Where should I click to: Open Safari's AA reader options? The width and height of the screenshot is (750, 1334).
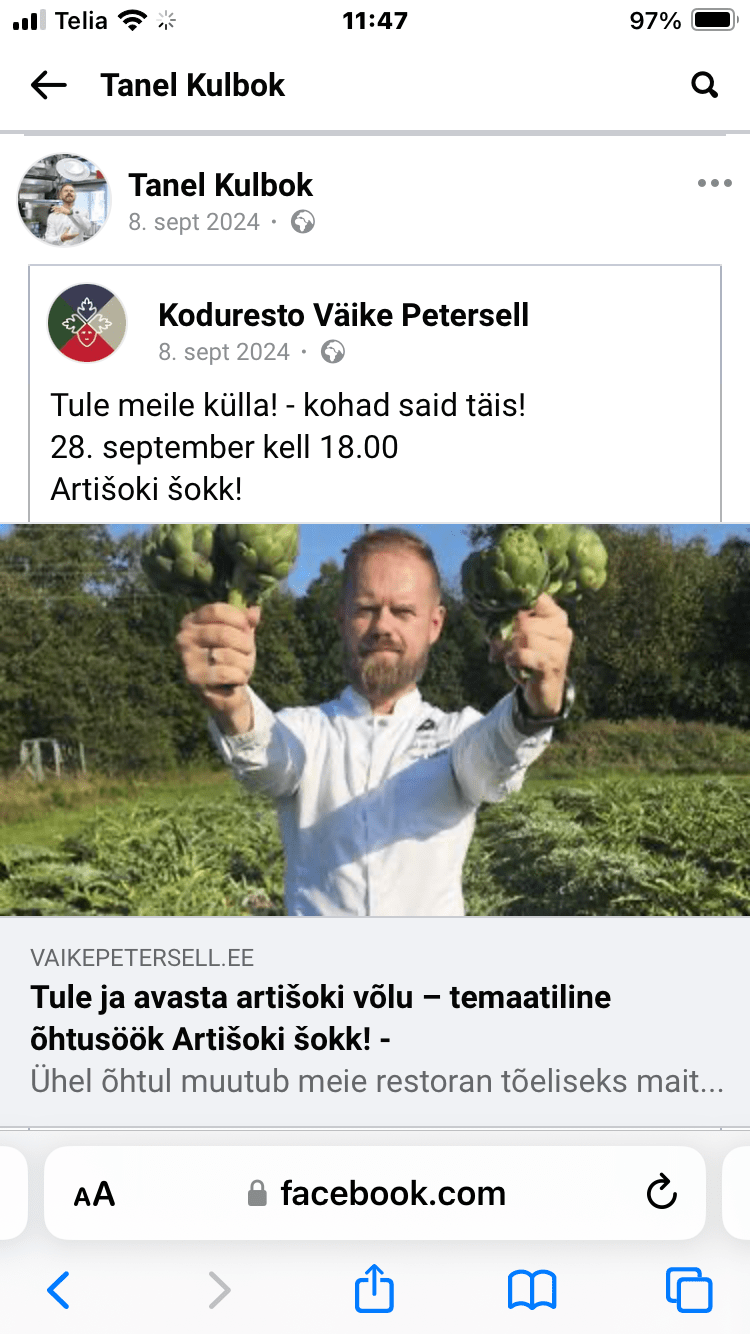[94, 1194]
